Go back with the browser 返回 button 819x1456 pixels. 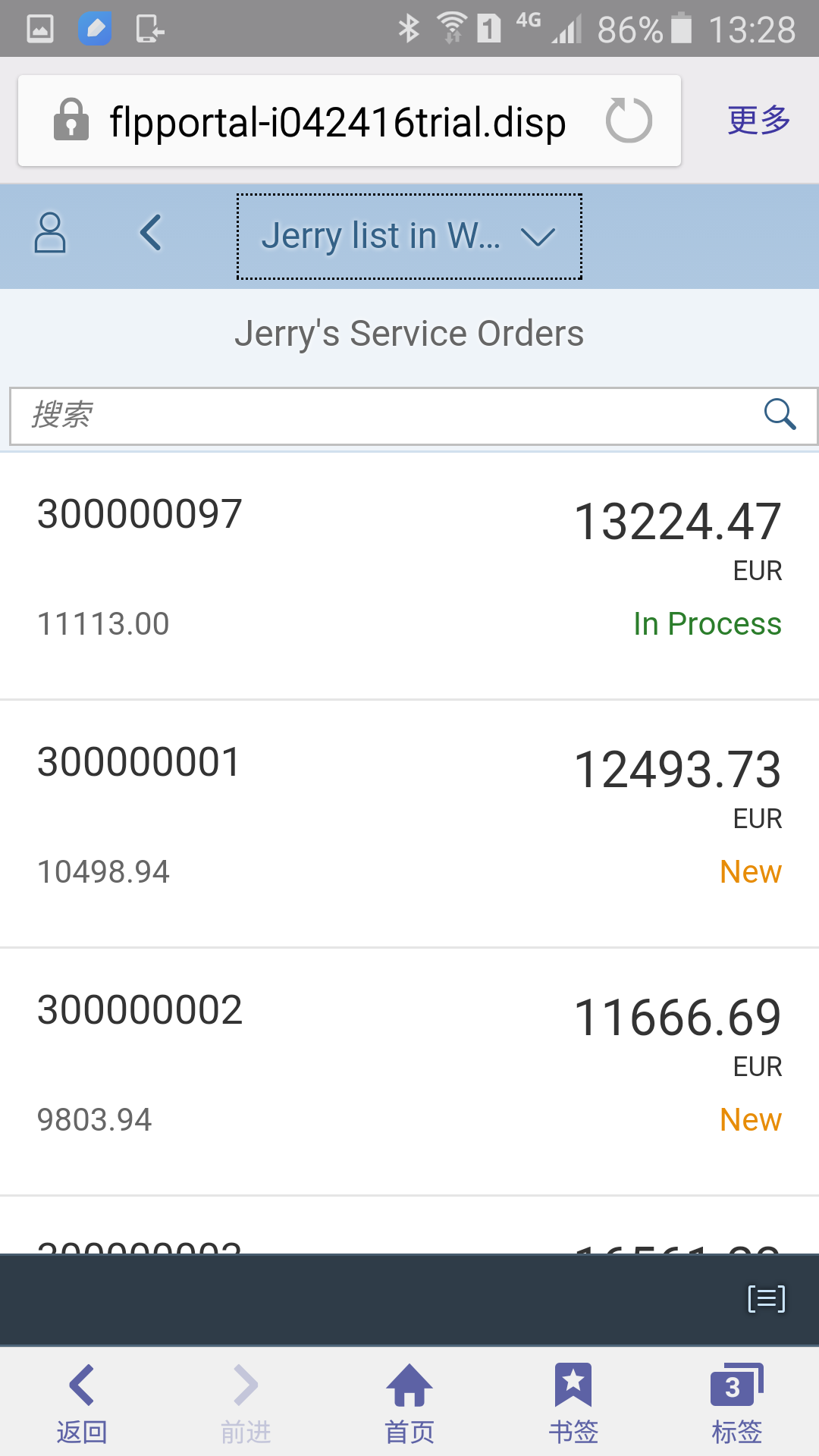pos(82,1403)
